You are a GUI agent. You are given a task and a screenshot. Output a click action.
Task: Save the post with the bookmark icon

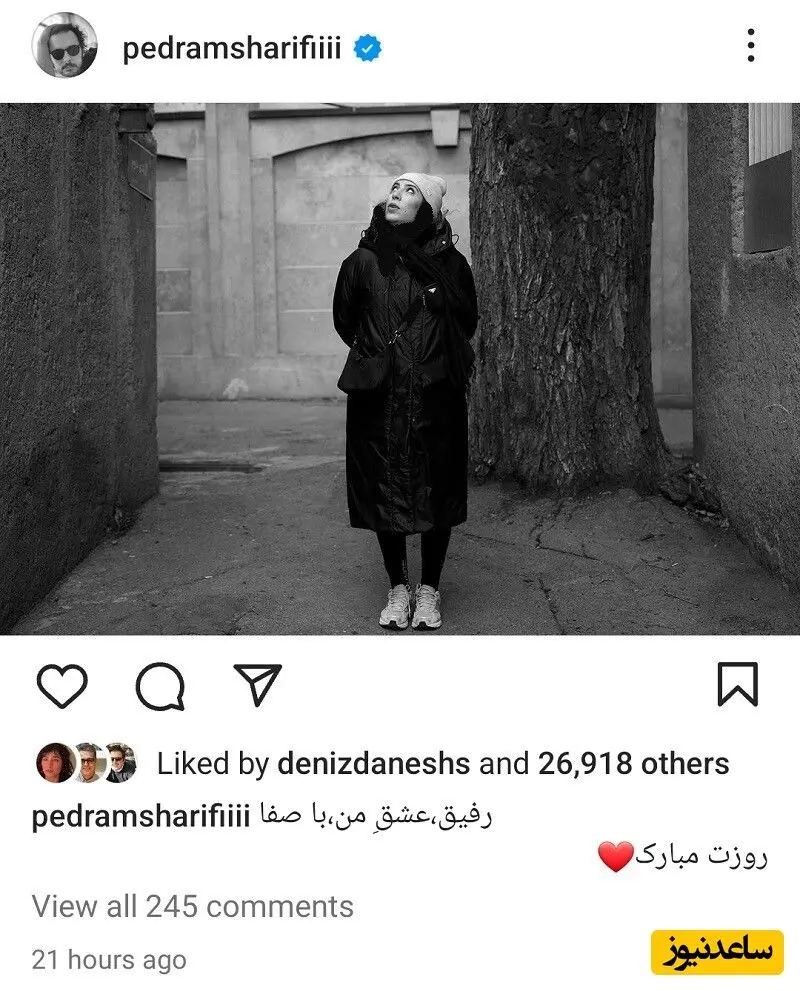(738, 686)
